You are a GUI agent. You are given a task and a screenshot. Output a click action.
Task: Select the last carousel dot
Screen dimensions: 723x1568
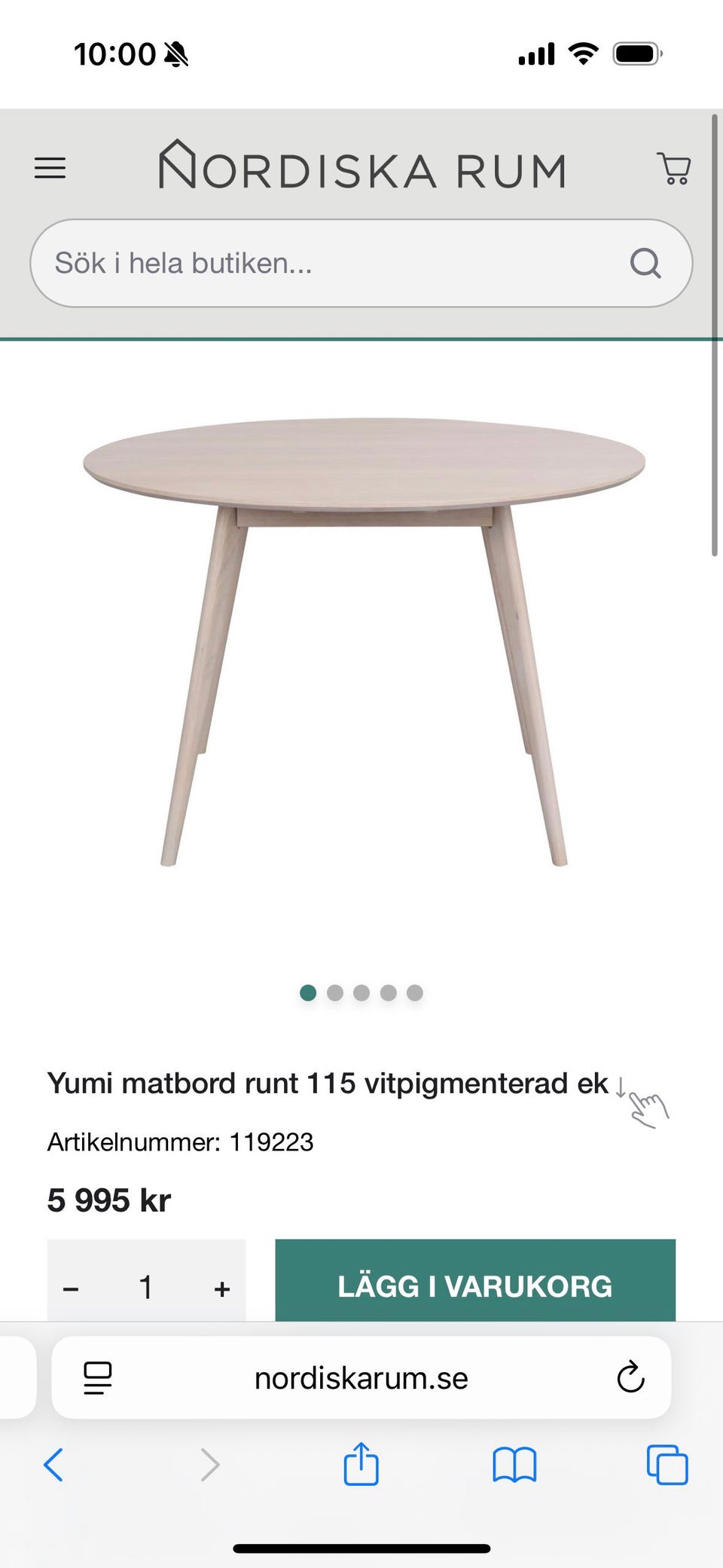pos(415,993)
